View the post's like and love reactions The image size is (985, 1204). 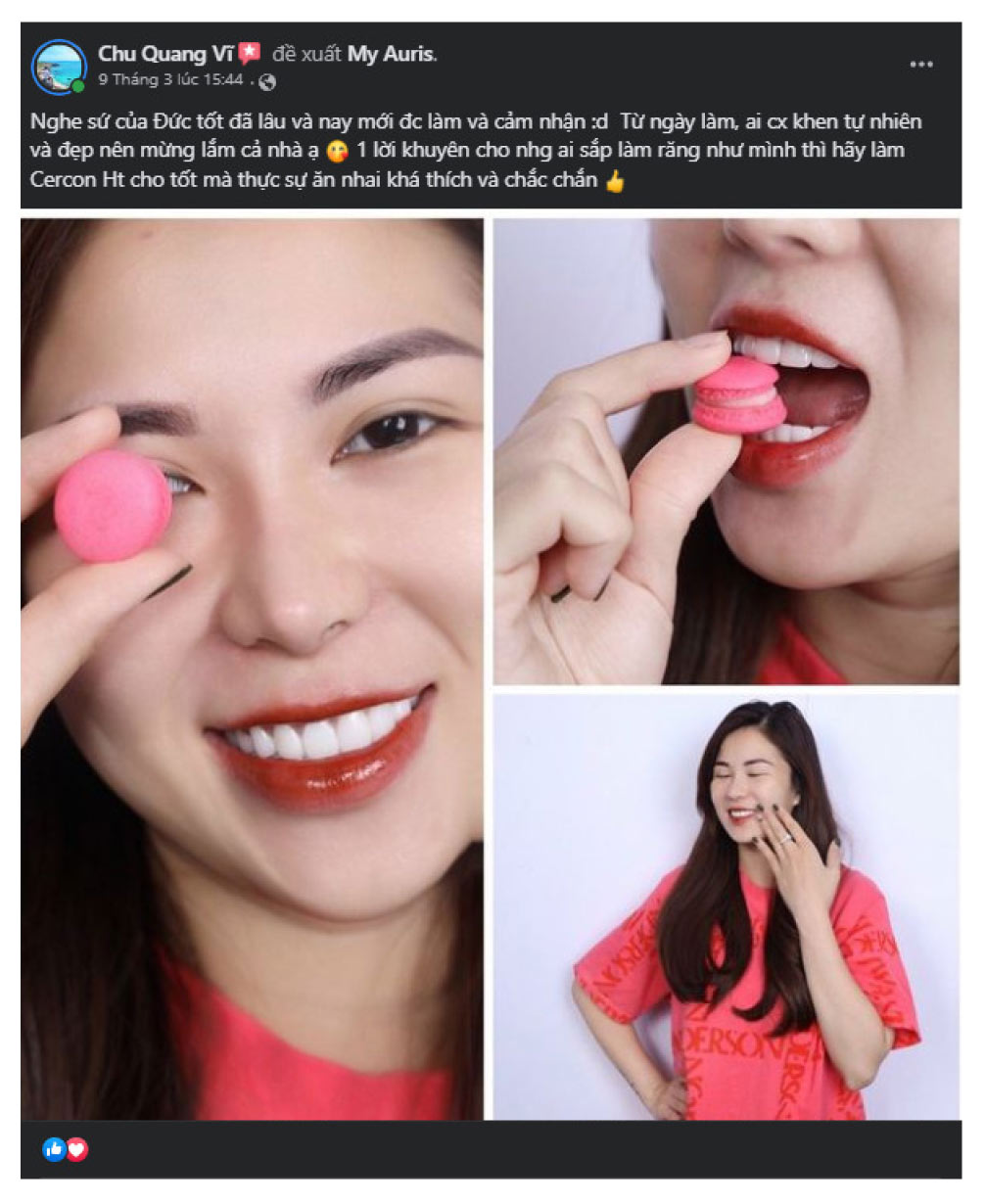[66, 1149]
